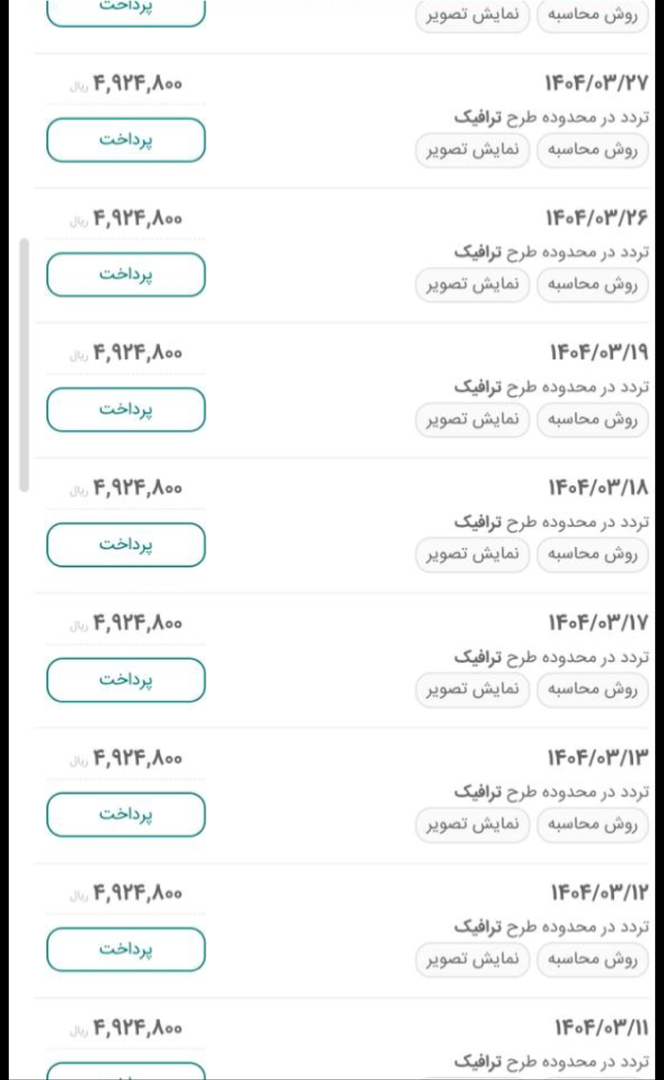View نمایش تصویر for 1404/03/17
Image resolution: width=664 pixels, height=1080 pixels.
(473, 690)
